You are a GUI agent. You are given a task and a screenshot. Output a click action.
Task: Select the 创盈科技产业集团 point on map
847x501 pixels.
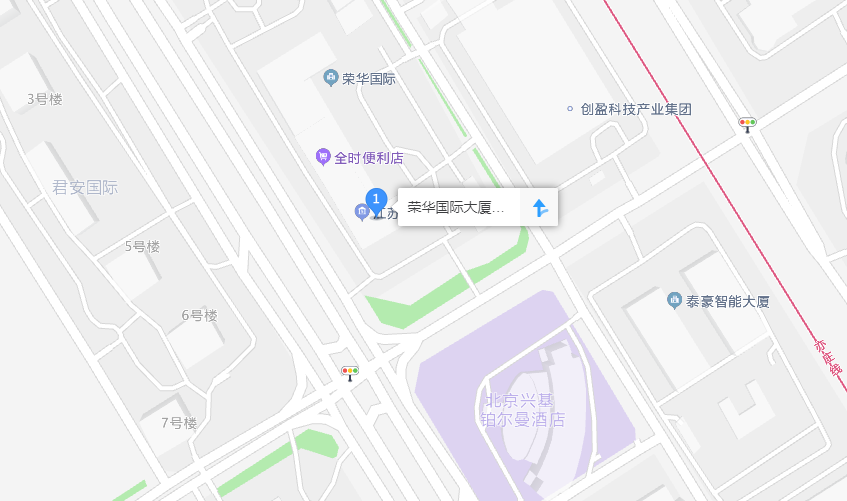(x=570, y=109)
